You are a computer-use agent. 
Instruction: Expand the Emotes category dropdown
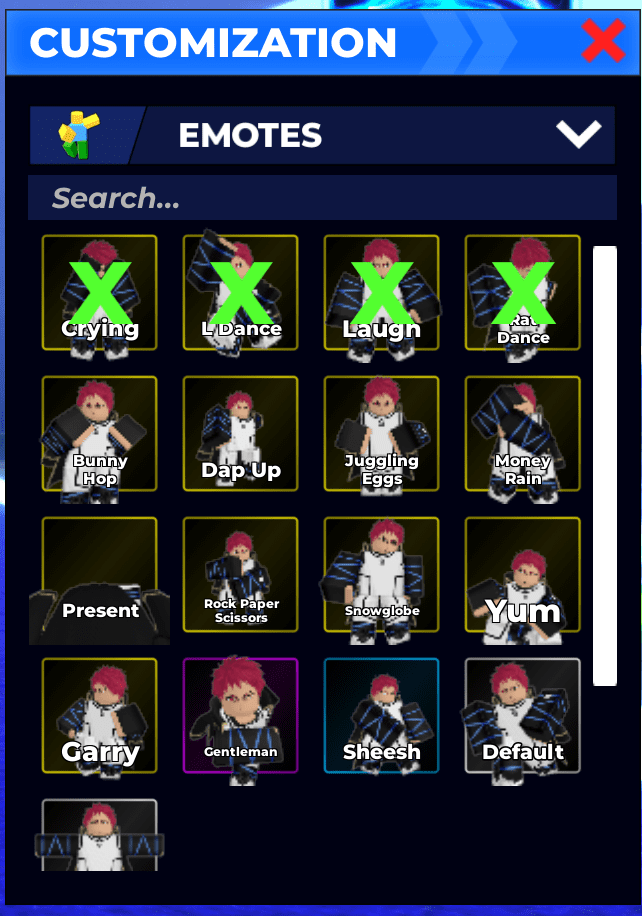(x=578, y=135)
